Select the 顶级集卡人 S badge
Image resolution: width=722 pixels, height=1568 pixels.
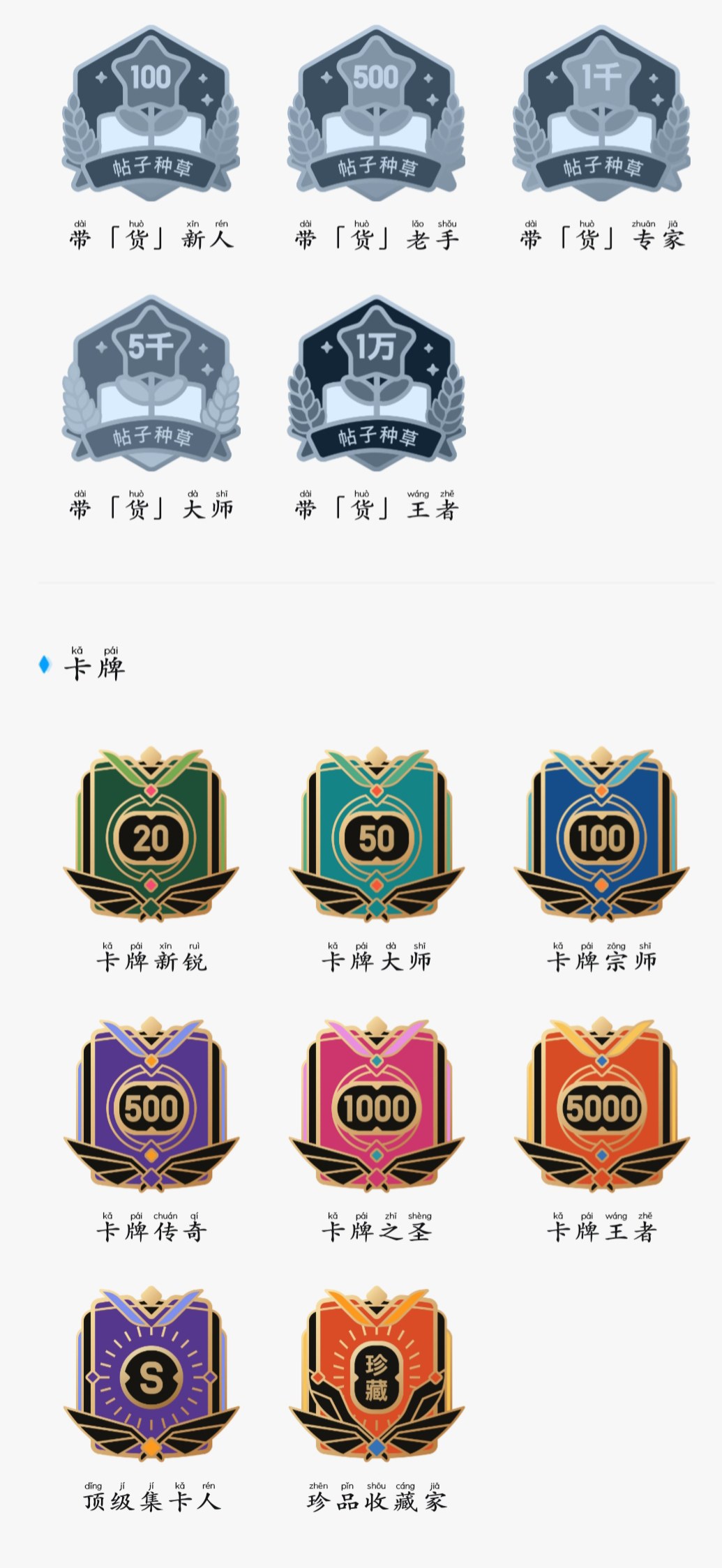click(151, 1374)
